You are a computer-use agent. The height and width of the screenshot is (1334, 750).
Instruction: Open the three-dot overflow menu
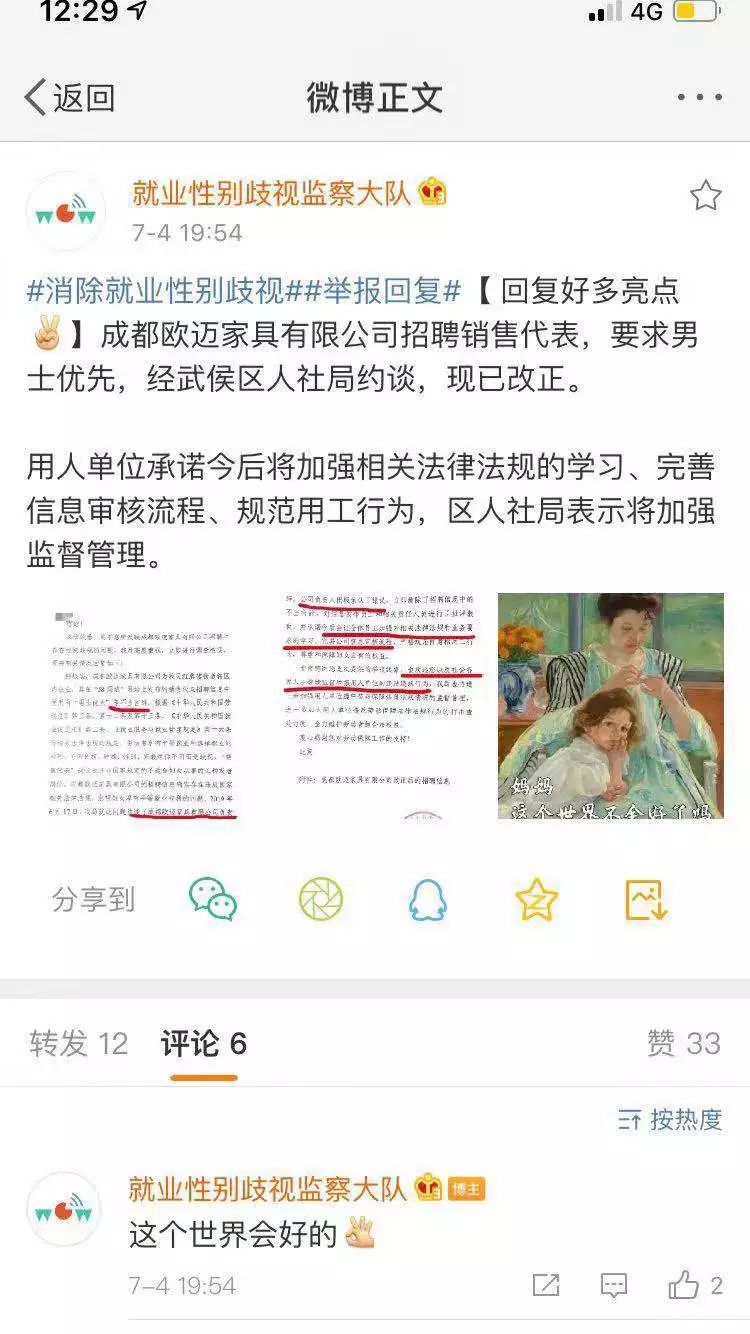[699, 98]
